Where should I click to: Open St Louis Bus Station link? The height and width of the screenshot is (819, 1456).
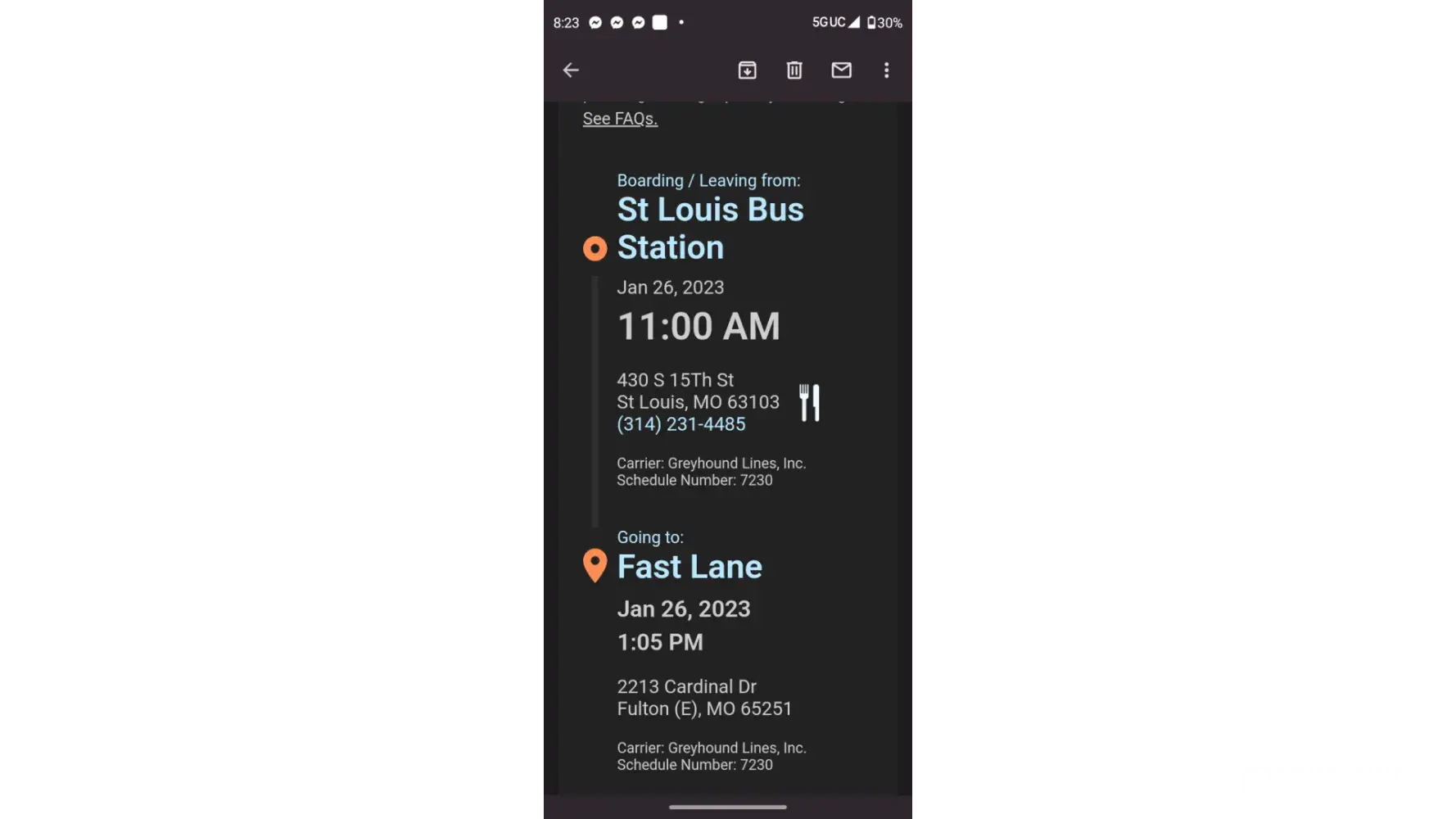click(x=710, y=229)
